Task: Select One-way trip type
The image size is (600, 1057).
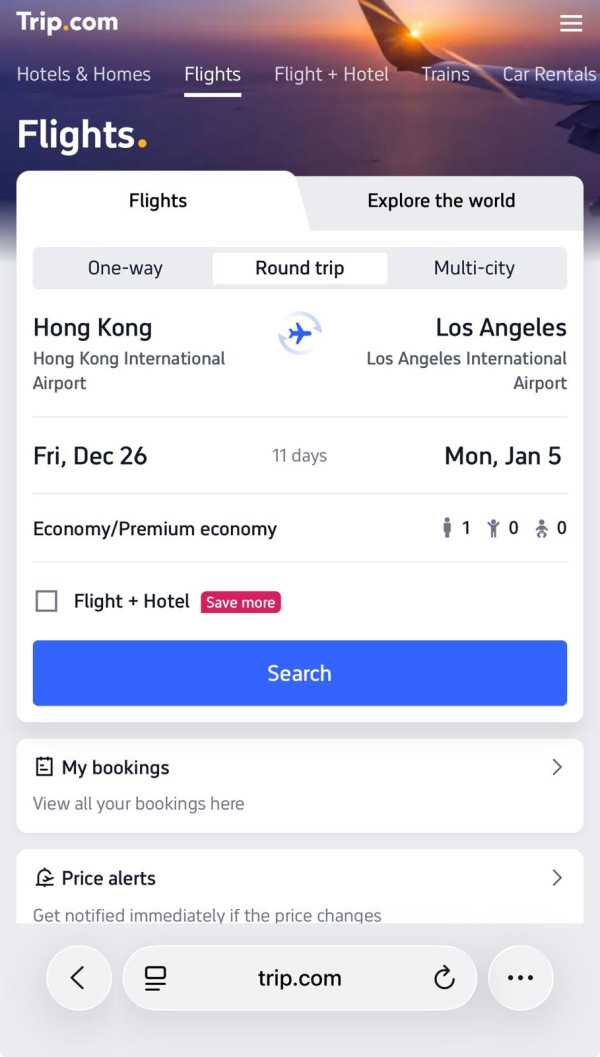Action: pyautogui.click(x=125, y=268)
